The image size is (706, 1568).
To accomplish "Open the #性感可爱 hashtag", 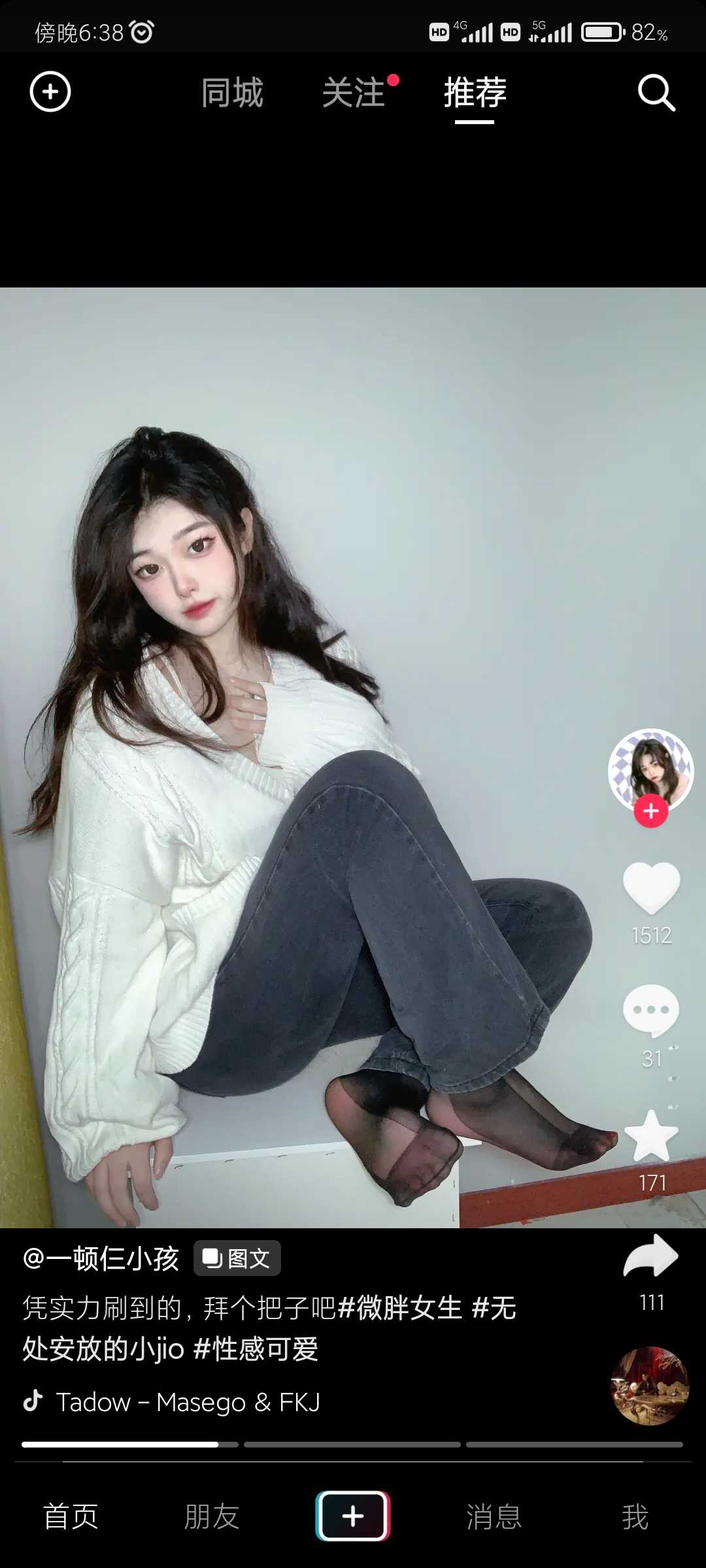I will pyautogui.click(x=256, y=1348).
